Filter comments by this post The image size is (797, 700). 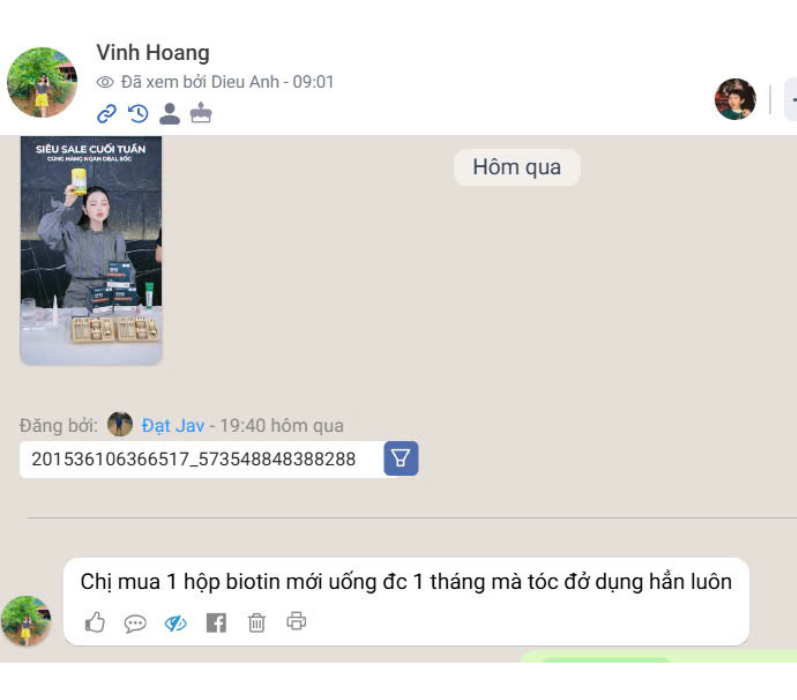tap(401, 459)
